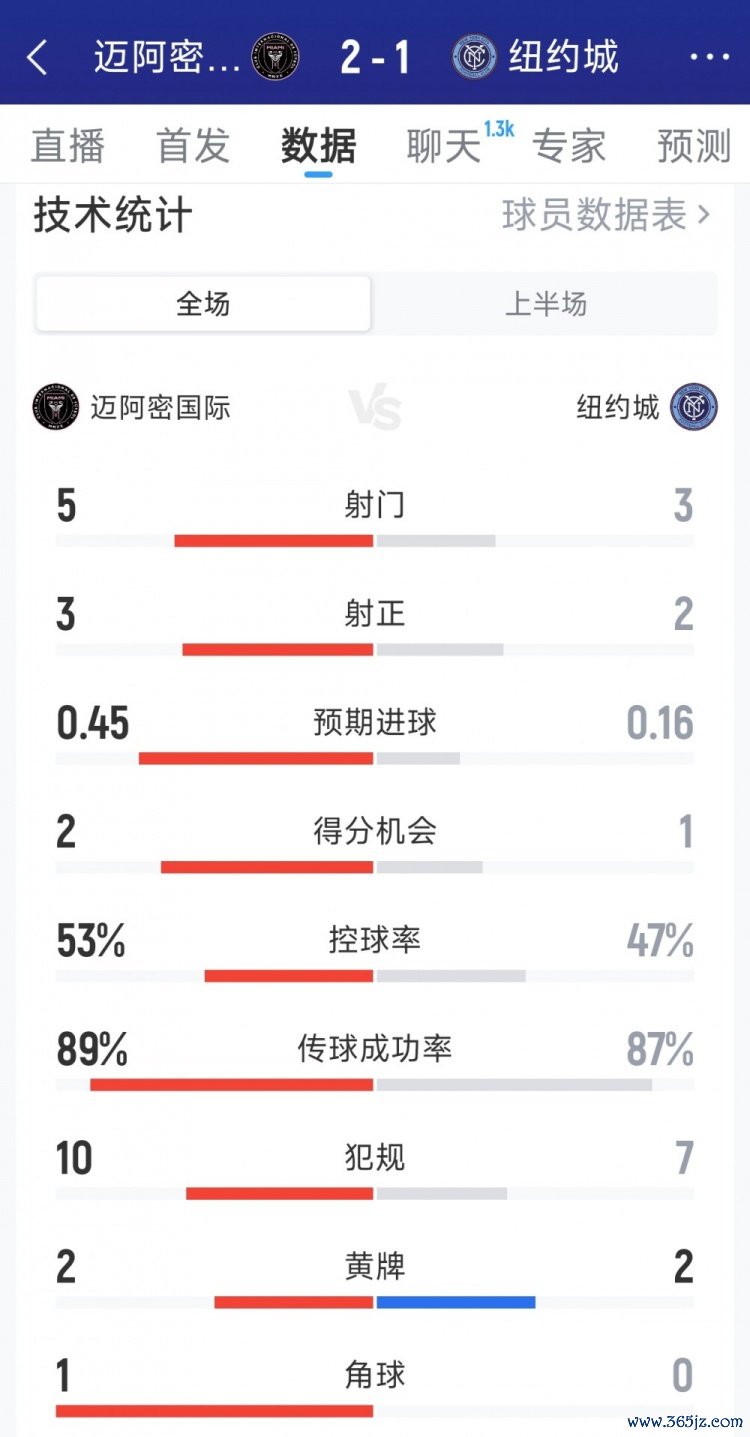Open the 纽约城 team in the header
The width and height of the screenshot is (750, 1437).
coord(536,58)
